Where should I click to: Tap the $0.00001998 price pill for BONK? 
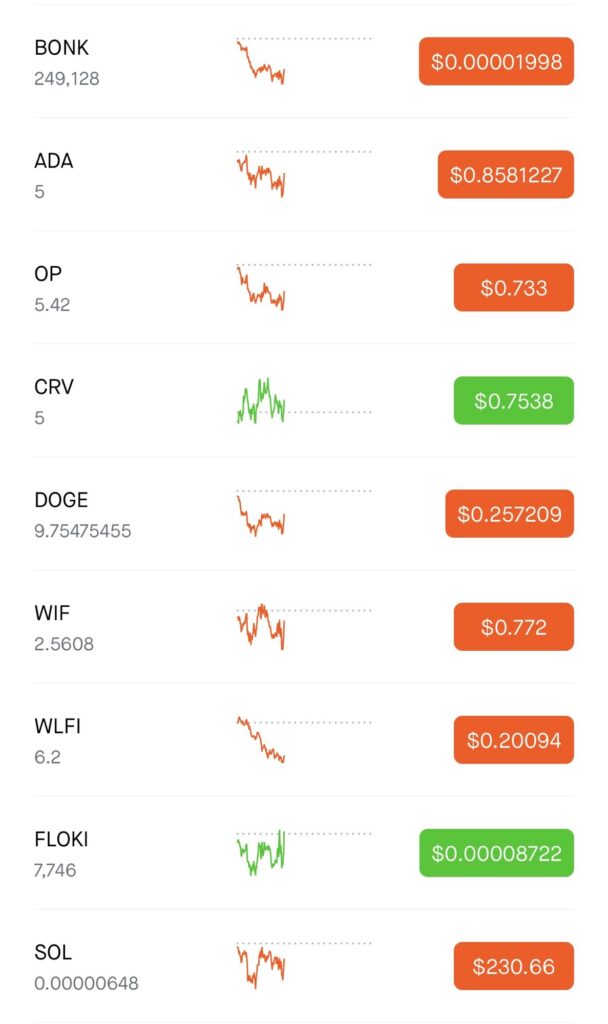pyautogui.click(x=496, y=62)
